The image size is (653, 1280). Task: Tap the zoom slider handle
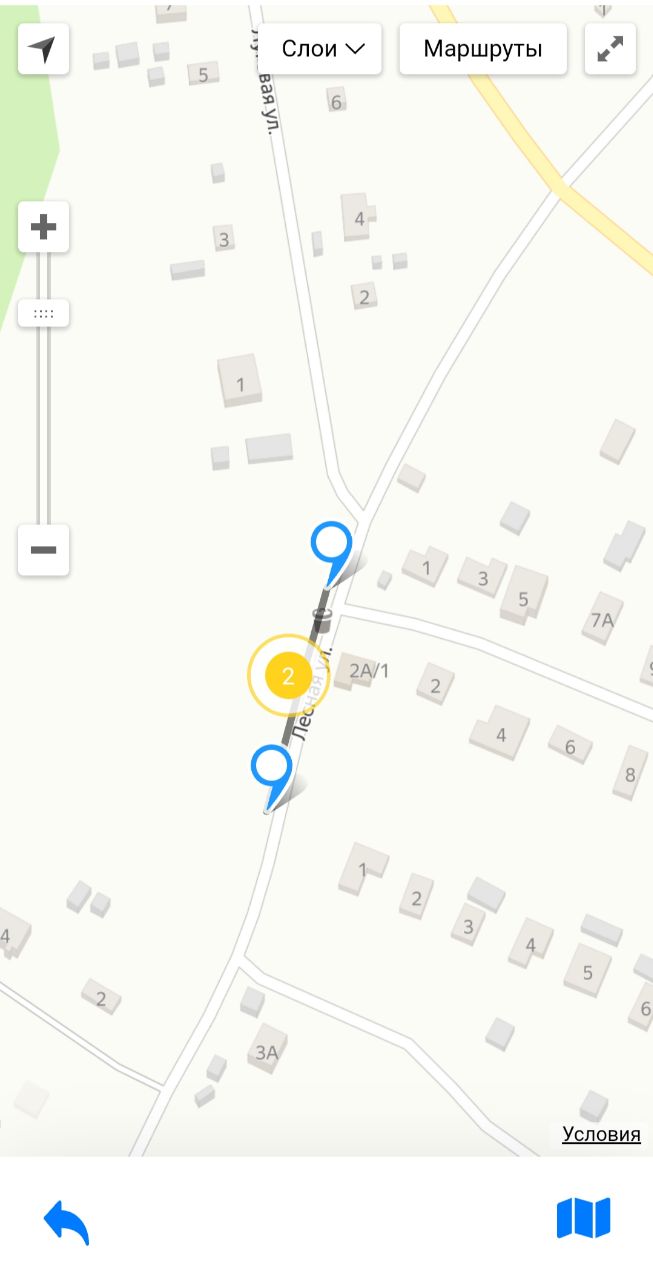(43, 313)
